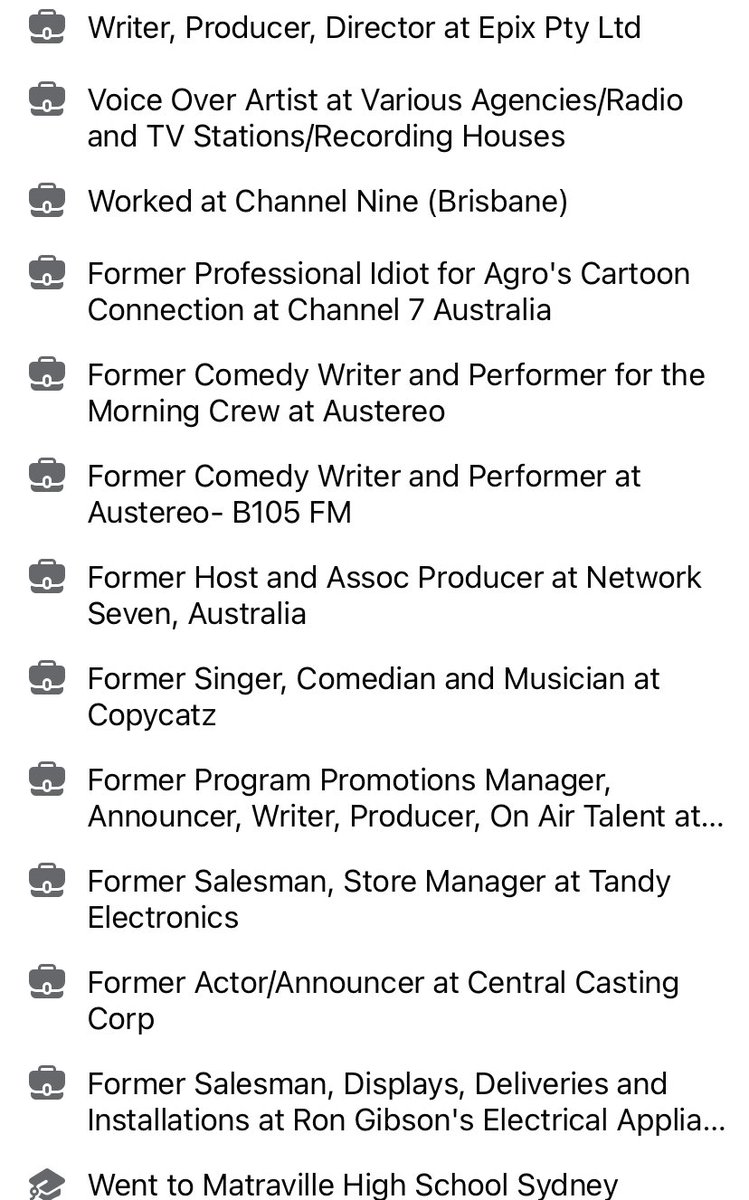Open the Central Casting Corp entry
This screenshot has width=749, height=1200.
[x=383, y=1000]
